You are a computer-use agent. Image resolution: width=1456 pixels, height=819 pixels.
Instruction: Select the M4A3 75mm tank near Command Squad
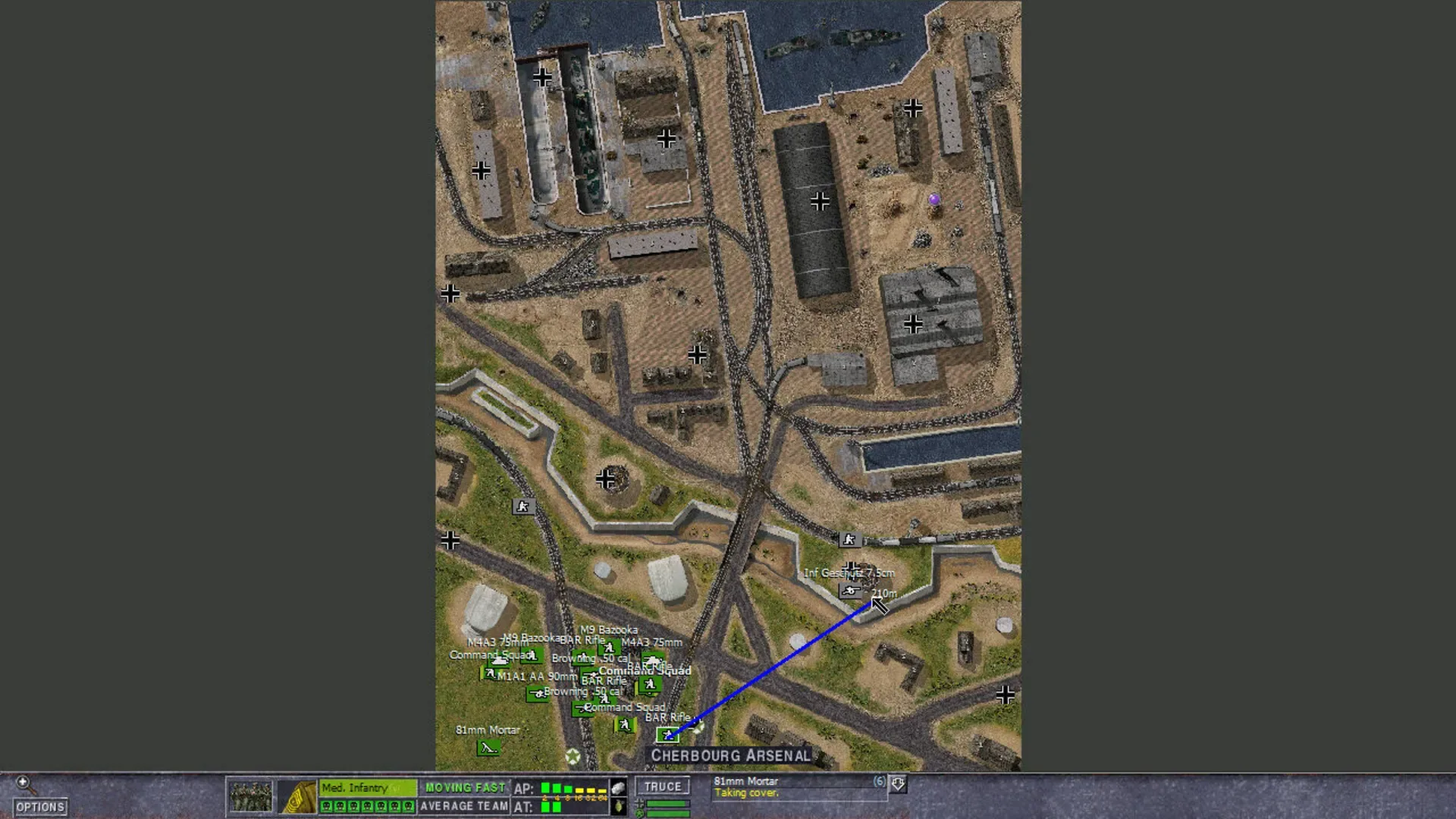tap(499, 660)
